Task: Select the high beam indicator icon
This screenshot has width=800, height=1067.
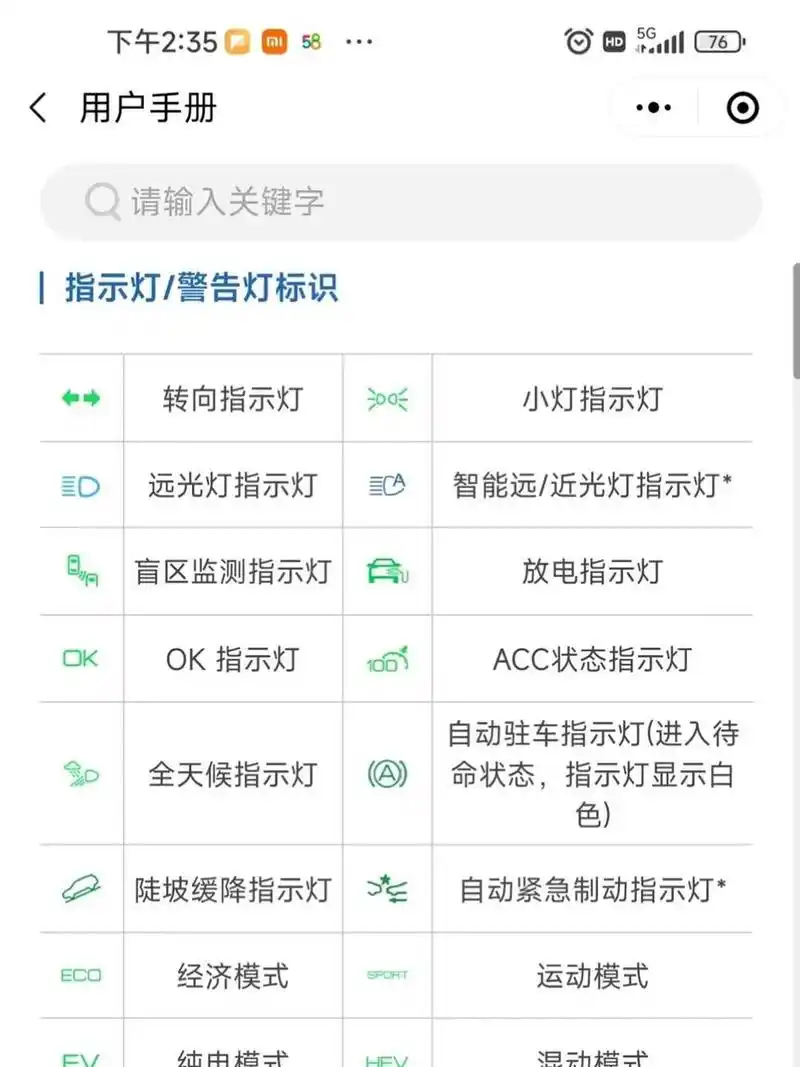Action: [80, 486]
